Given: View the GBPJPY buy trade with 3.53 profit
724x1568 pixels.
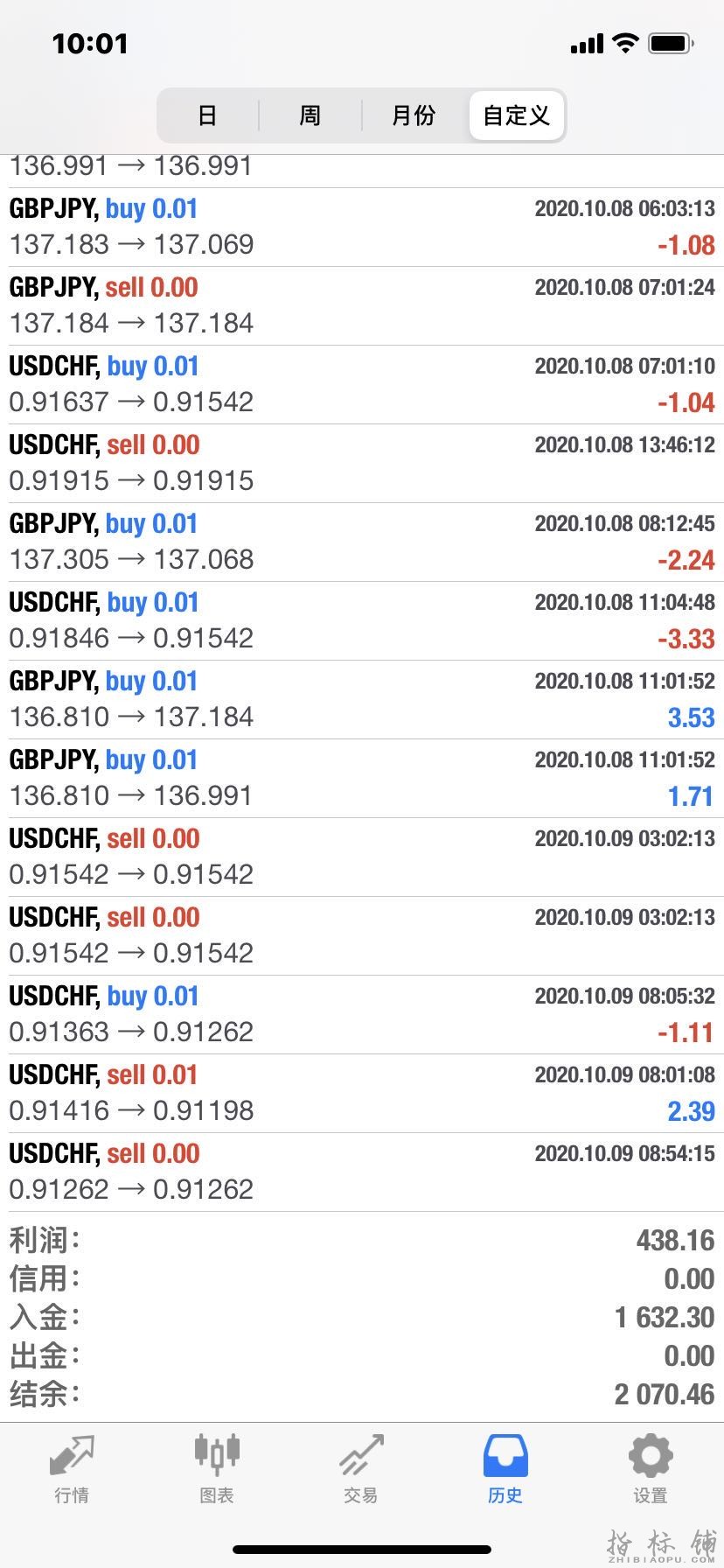Looking at the screenshot, I should (x=362, y=700).
